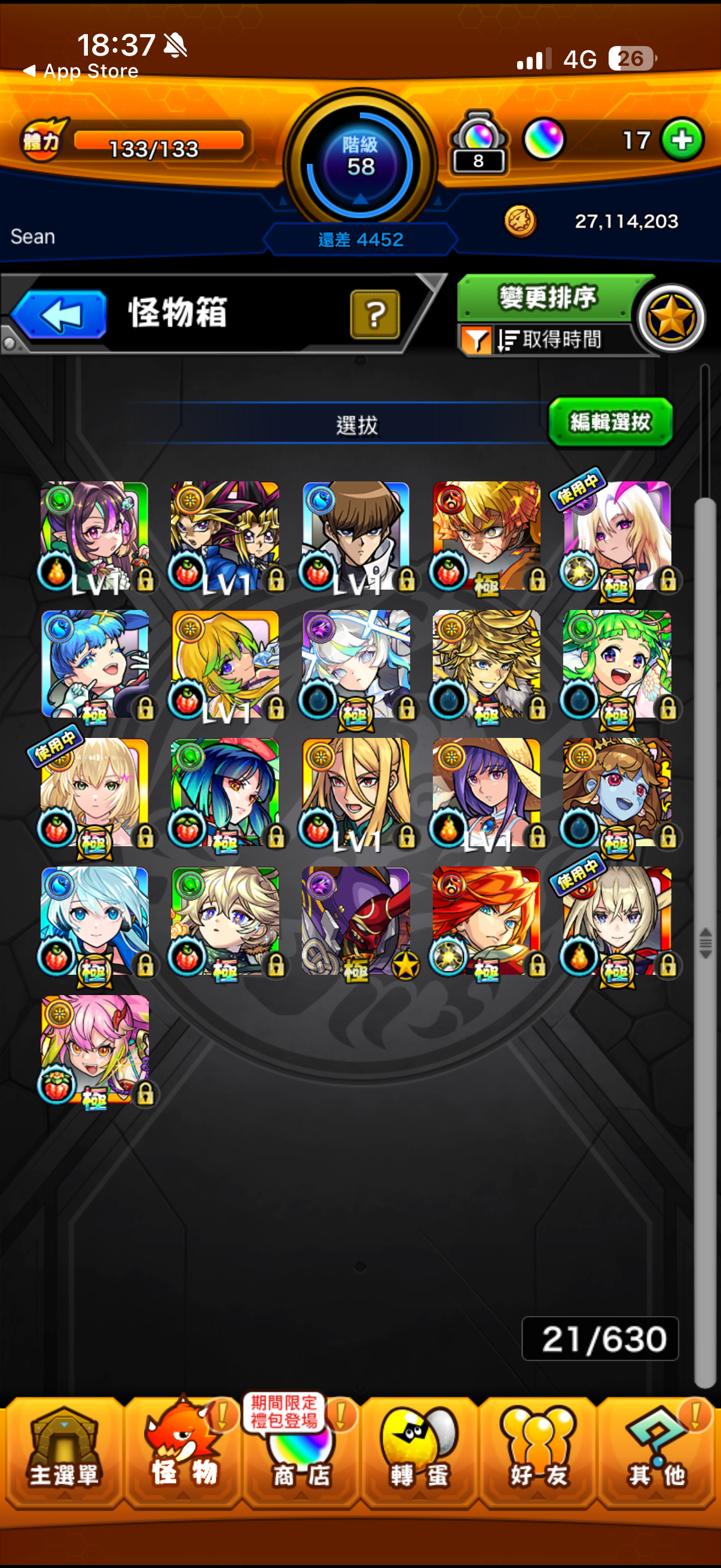Select the purple armored monster with star badge
This screenshot has height=1568, width=721.
356,920
